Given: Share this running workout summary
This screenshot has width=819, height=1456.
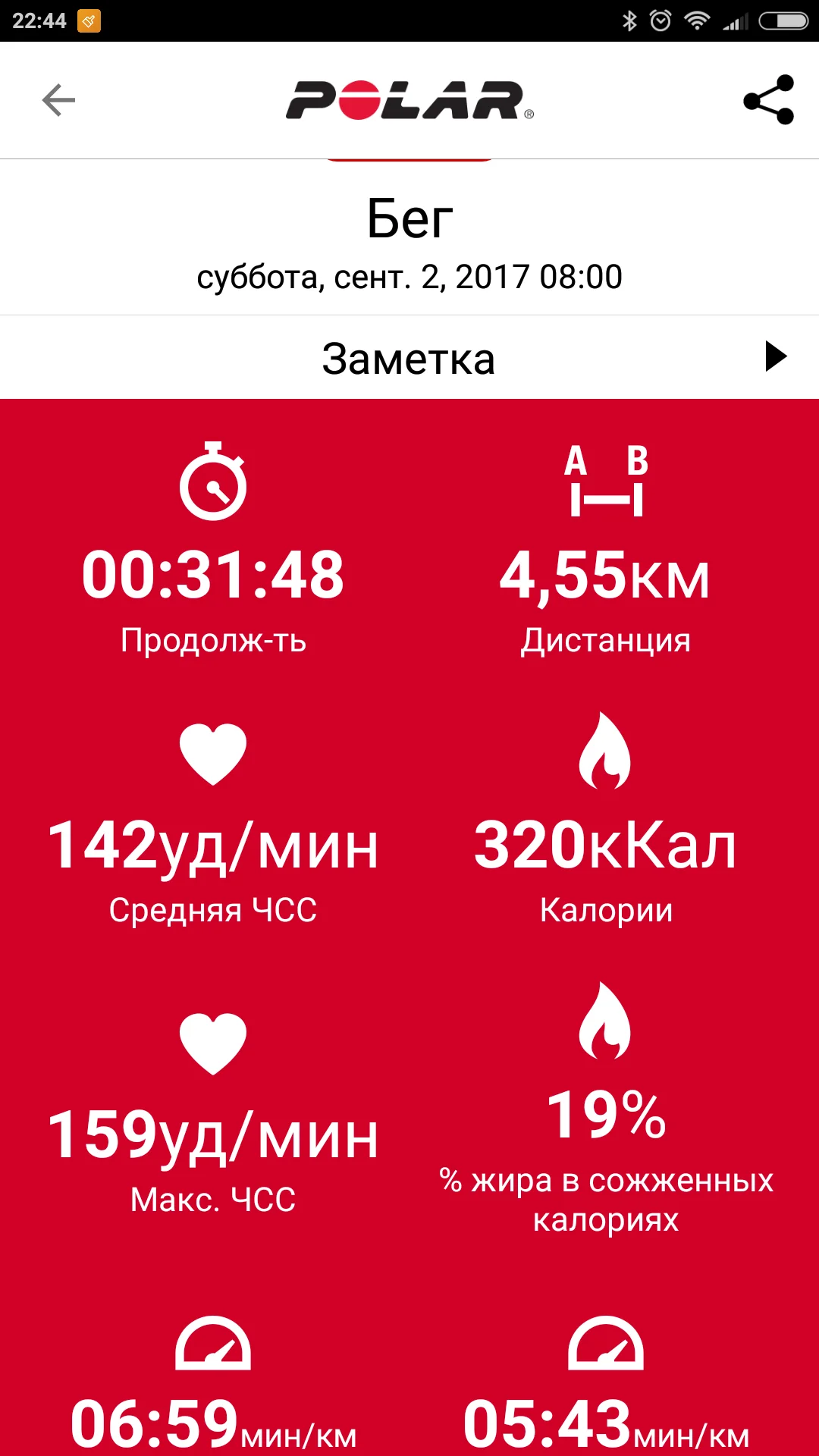Looking at the screenshot, I should tap(768, 100).
